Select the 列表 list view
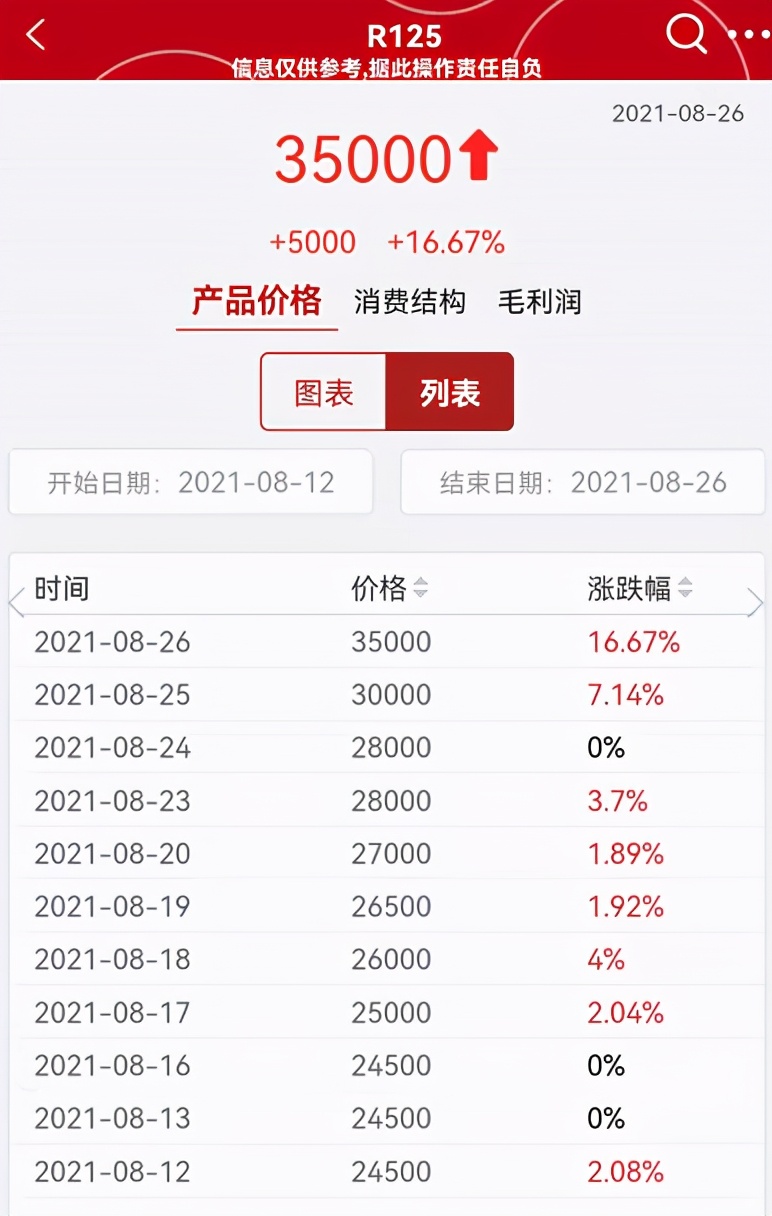 coord(450,393)
